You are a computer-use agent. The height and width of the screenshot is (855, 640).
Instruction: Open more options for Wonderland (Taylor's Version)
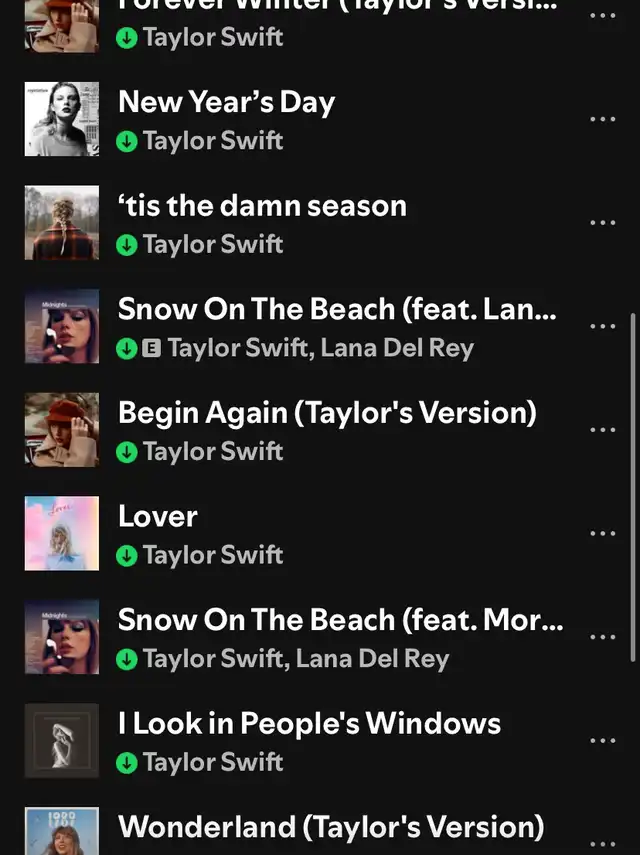pos(603,843)
